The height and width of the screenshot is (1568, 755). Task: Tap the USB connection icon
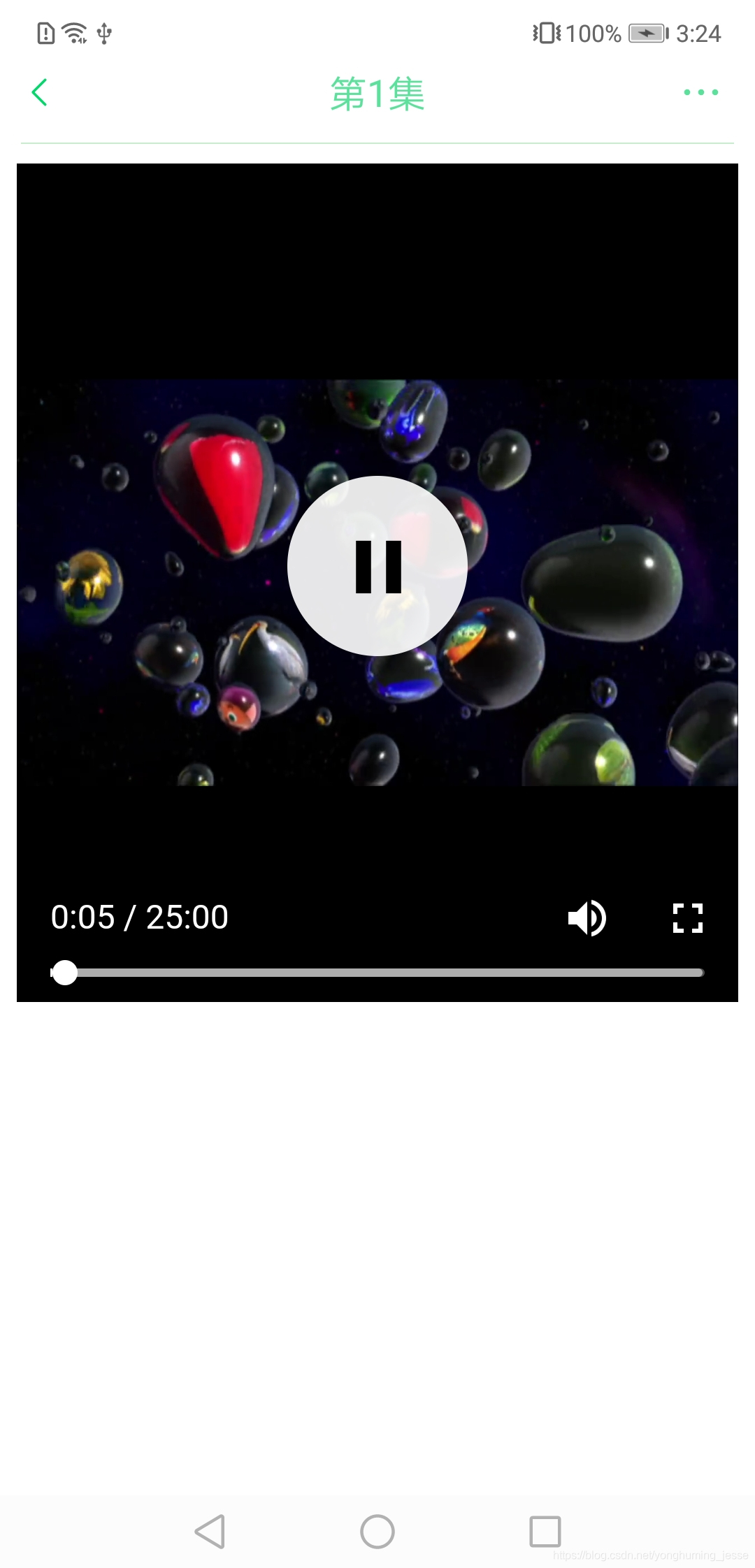[102, 32]
